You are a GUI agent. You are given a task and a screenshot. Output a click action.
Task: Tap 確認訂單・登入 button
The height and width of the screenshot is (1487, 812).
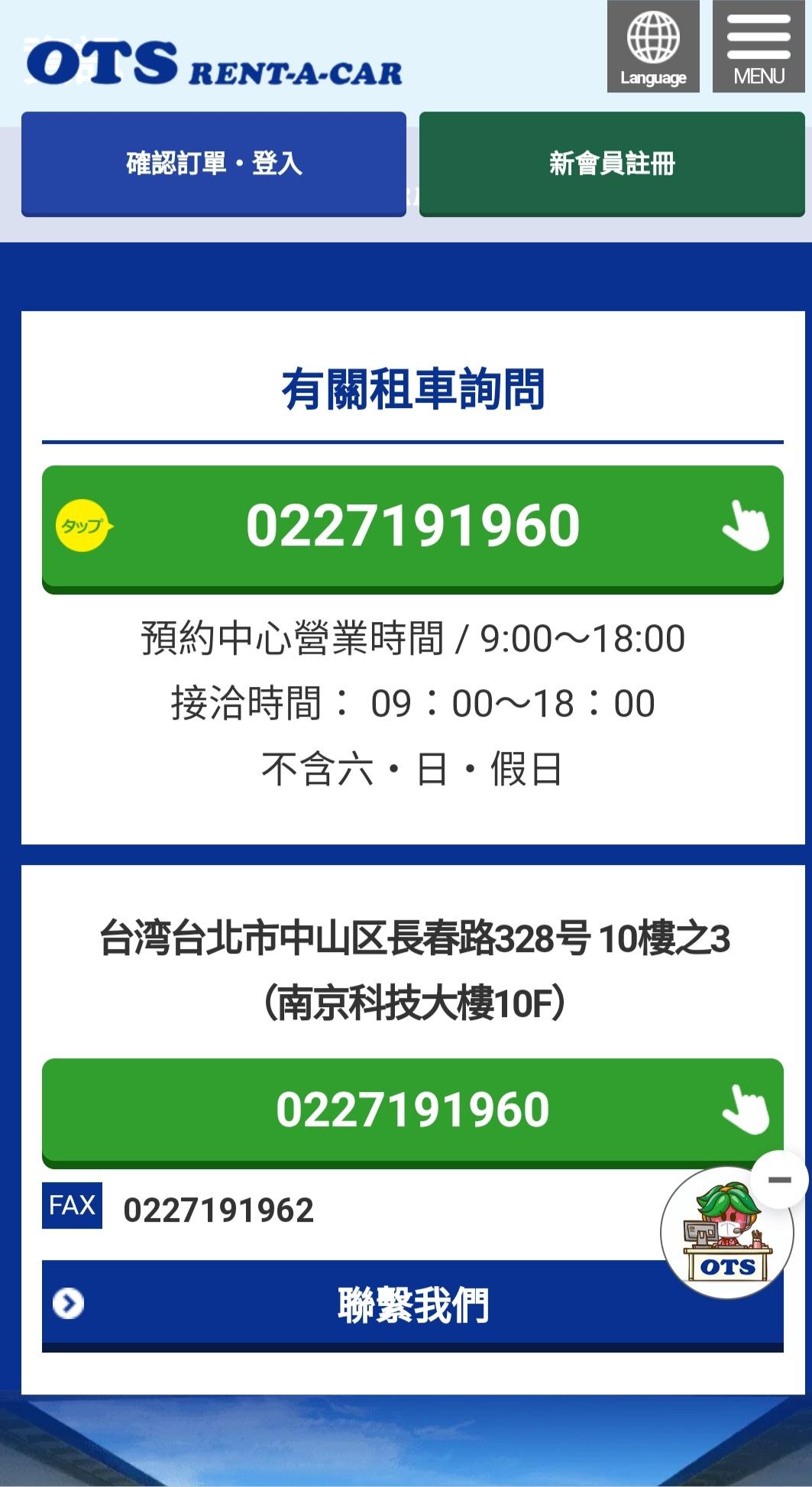[214, 164]
